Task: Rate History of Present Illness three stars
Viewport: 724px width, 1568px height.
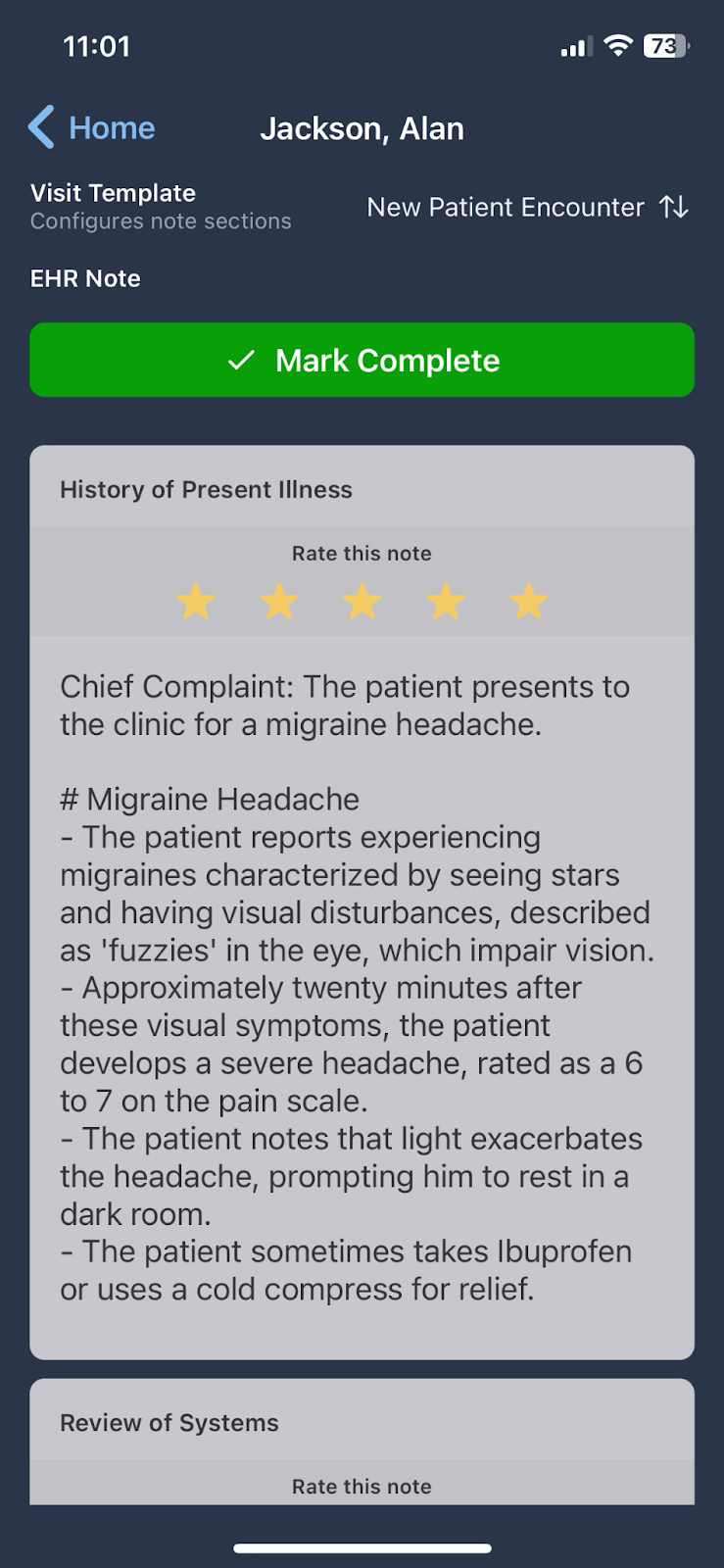Action: click(x=362, y=602)
